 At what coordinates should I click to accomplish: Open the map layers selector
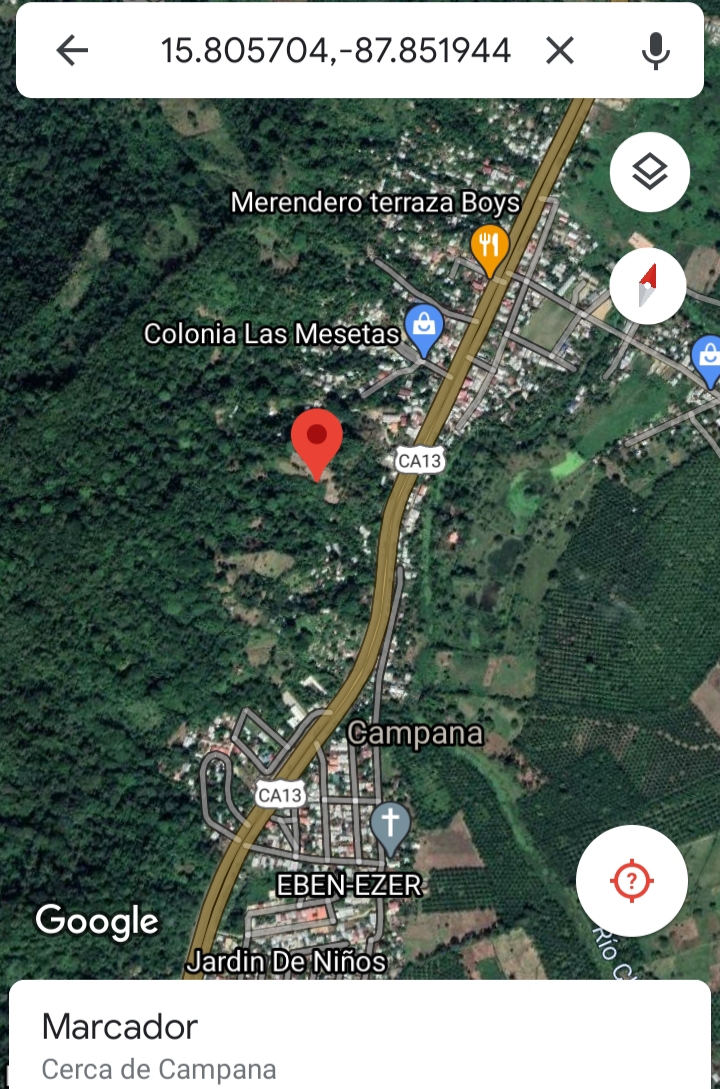(649, 173)
